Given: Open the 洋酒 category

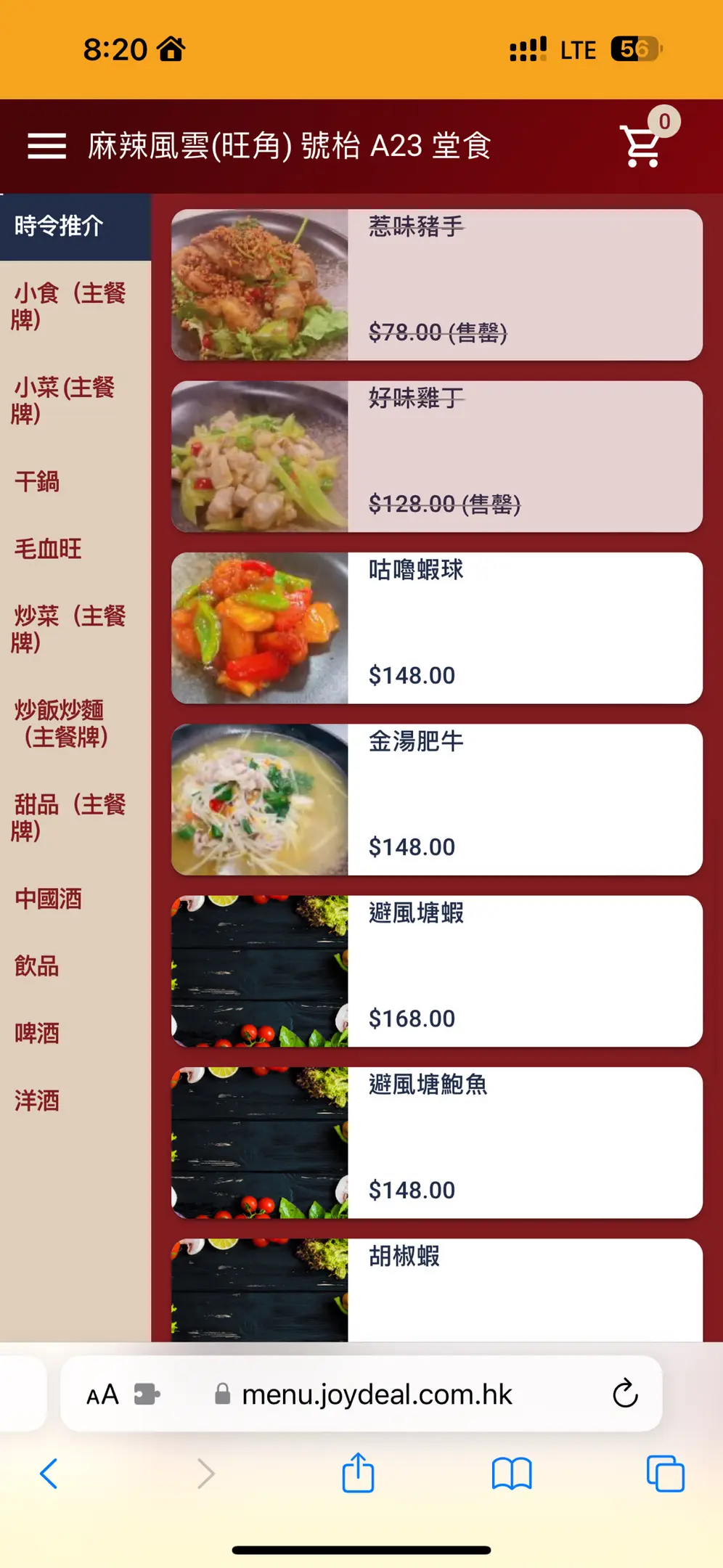Looking at the screenshot, I should [38, 1101].
